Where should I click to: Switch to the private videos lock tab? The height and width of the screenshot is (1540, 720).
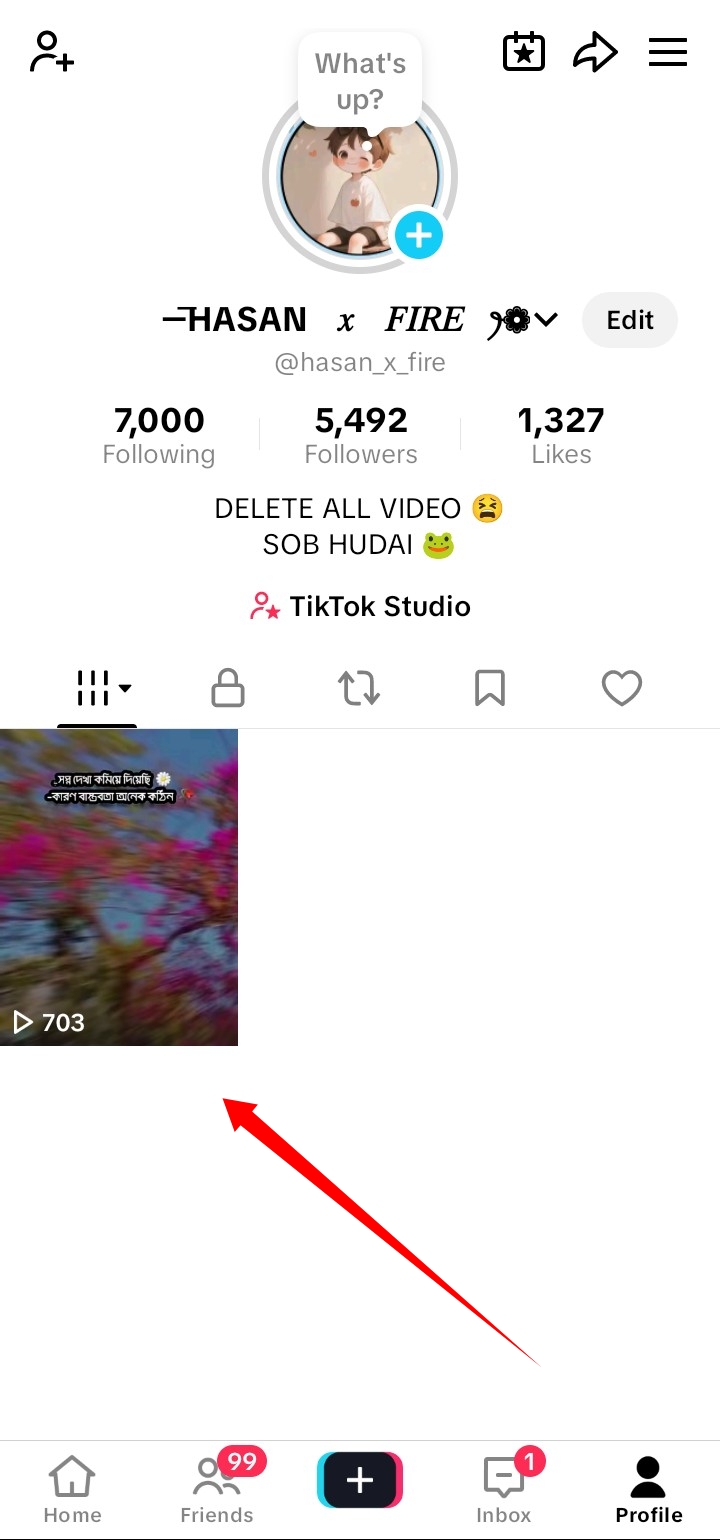pos(228,688)
